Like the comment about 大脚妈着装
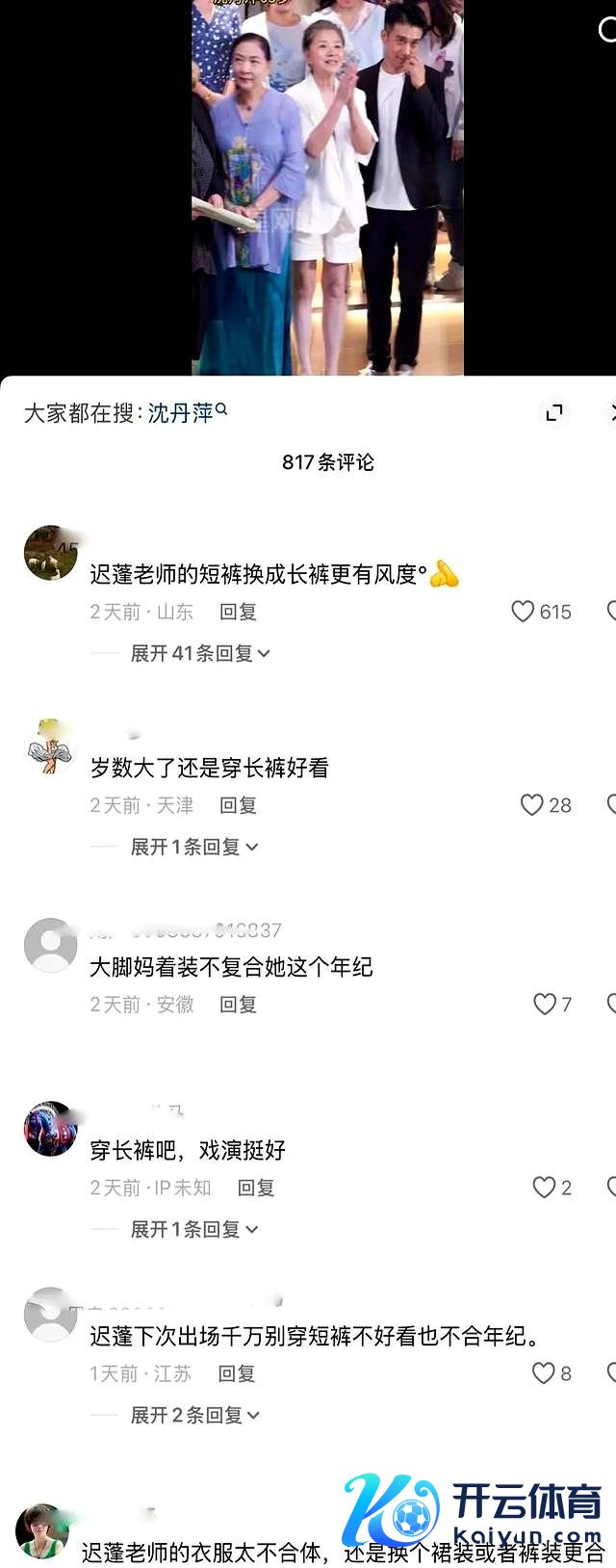The image size is (616, 1568). [545, 1005]
